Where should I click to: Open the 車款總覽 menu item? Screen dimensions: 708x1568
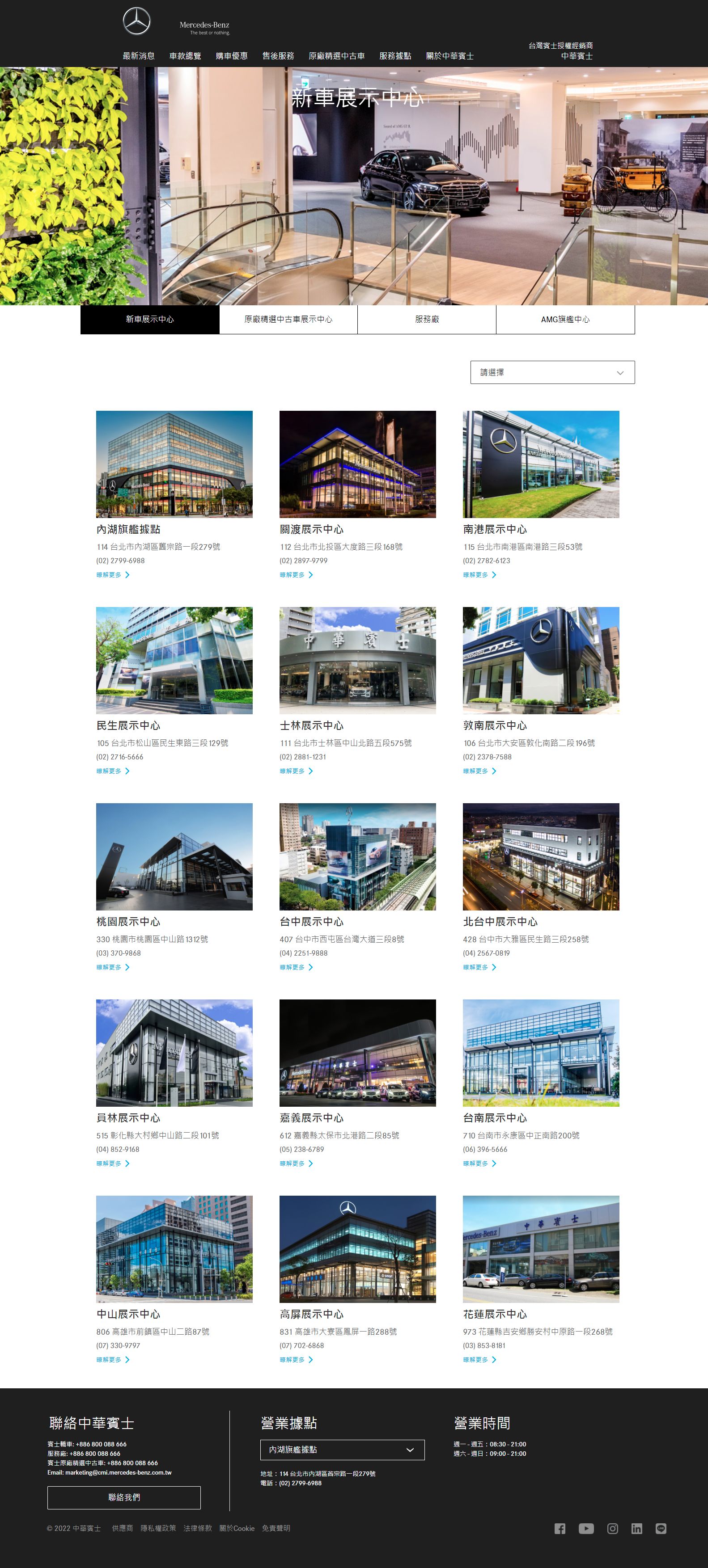[x=185, y=56]
